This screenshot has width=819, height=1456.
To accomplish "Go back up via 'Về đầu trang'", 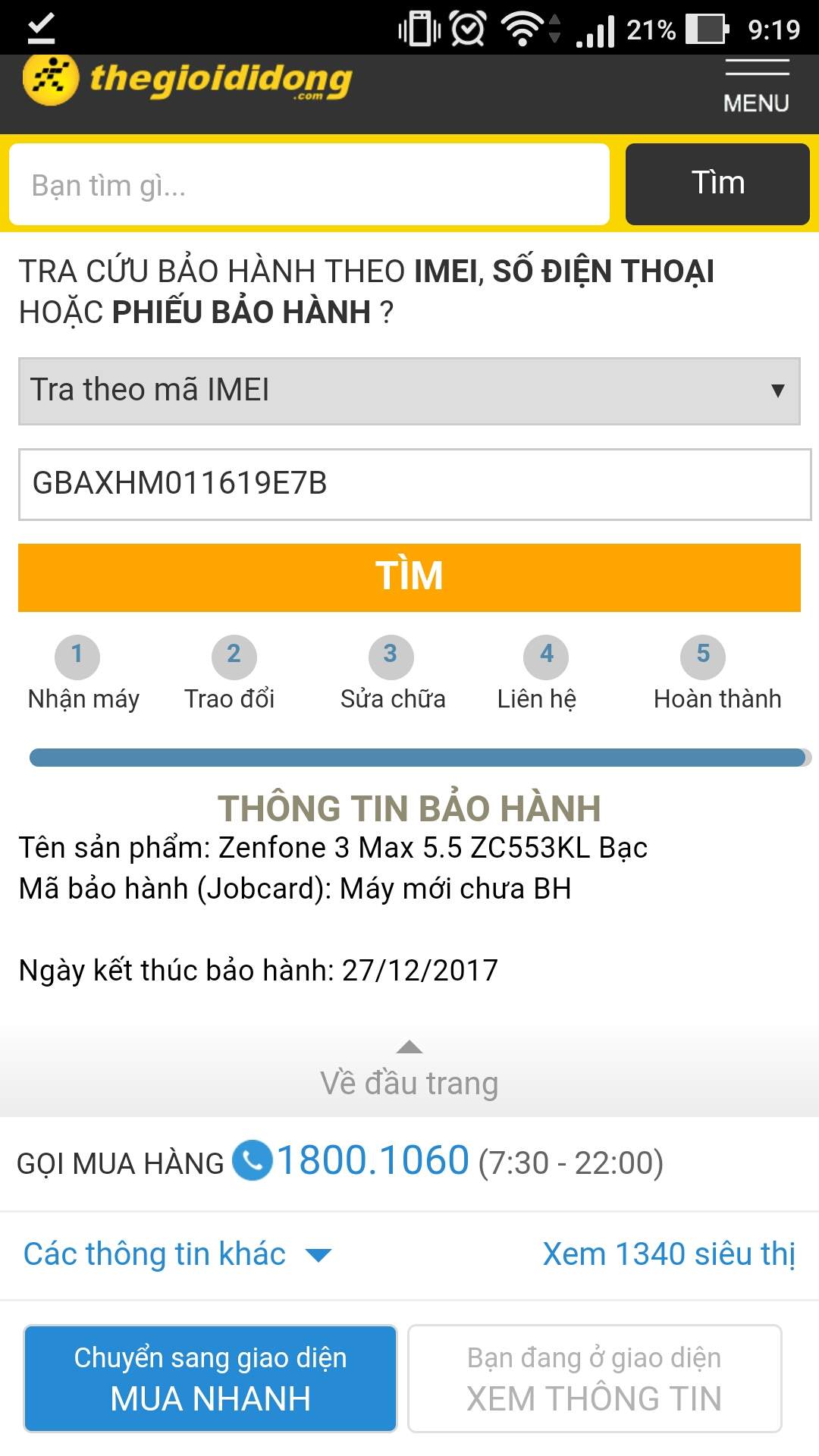I will (x=409, y=1070).
